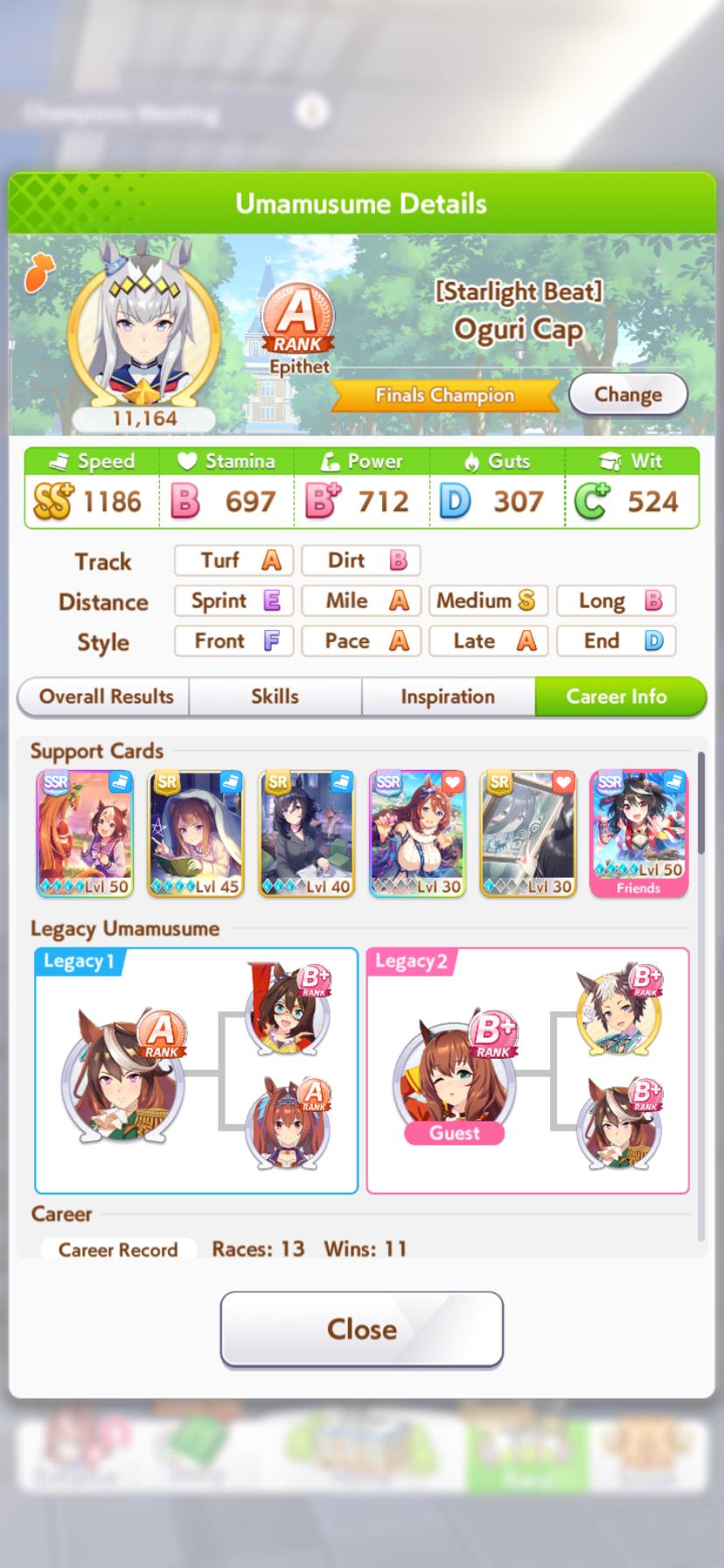Image resolution: width=724 pixels, height=1568 pixels.
Task: Open the Lvl 50 SSR support card
Action: 85,833
